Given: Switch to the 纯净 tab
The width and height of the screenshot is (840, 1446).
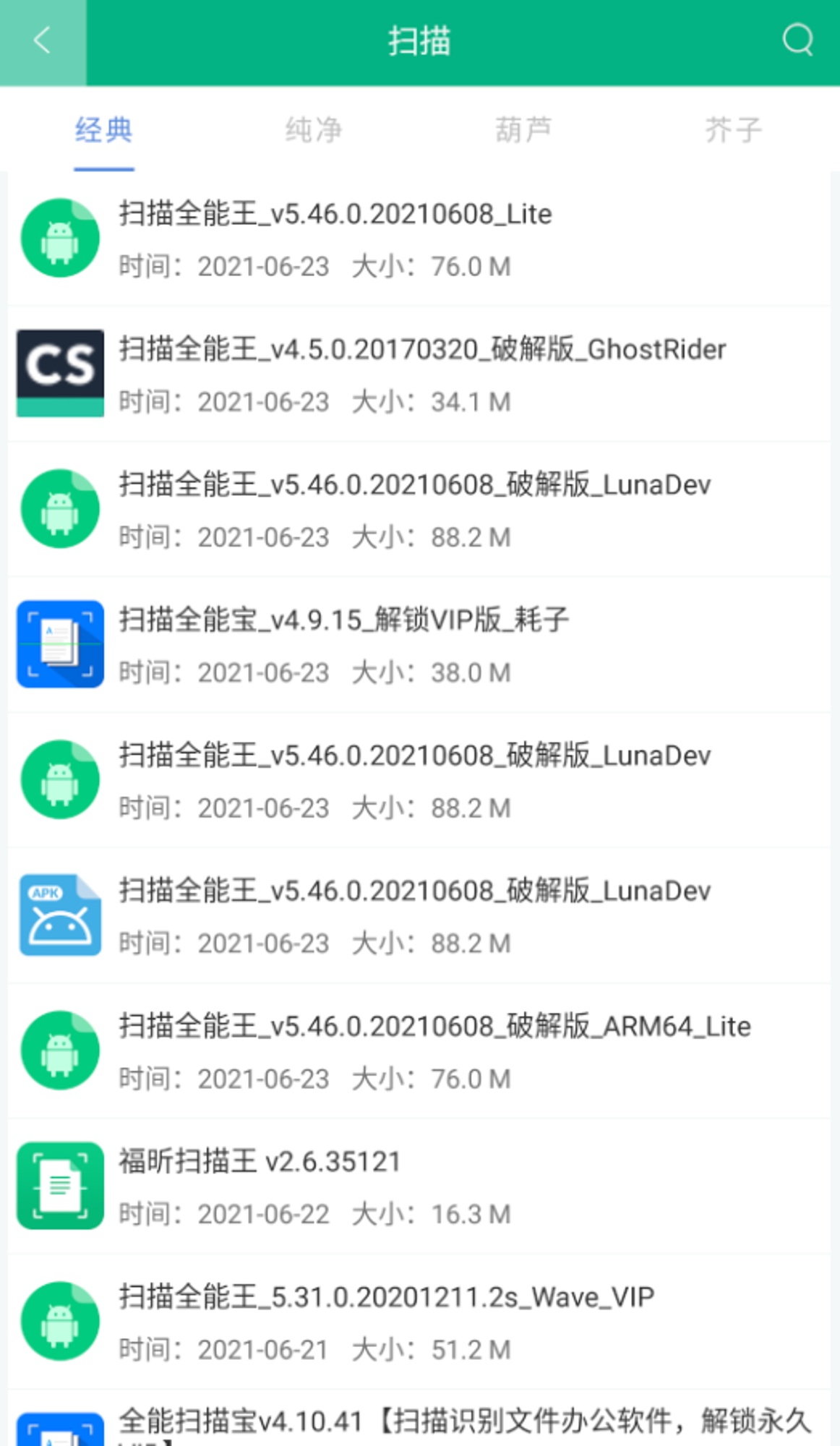Looking at the screenshot, I should pos(314,130).
